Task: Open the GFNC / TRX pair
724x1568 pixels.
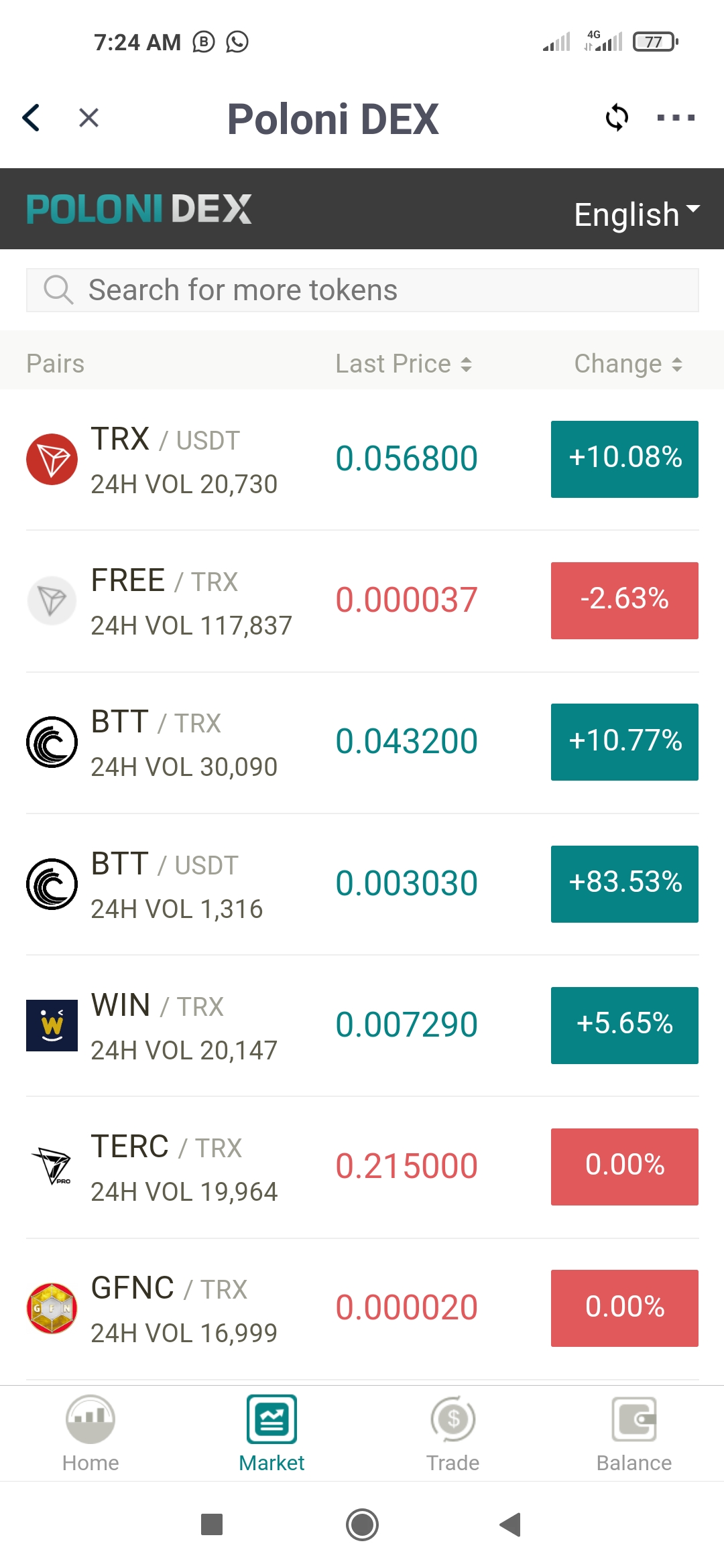Action: tap(362, 1309)
